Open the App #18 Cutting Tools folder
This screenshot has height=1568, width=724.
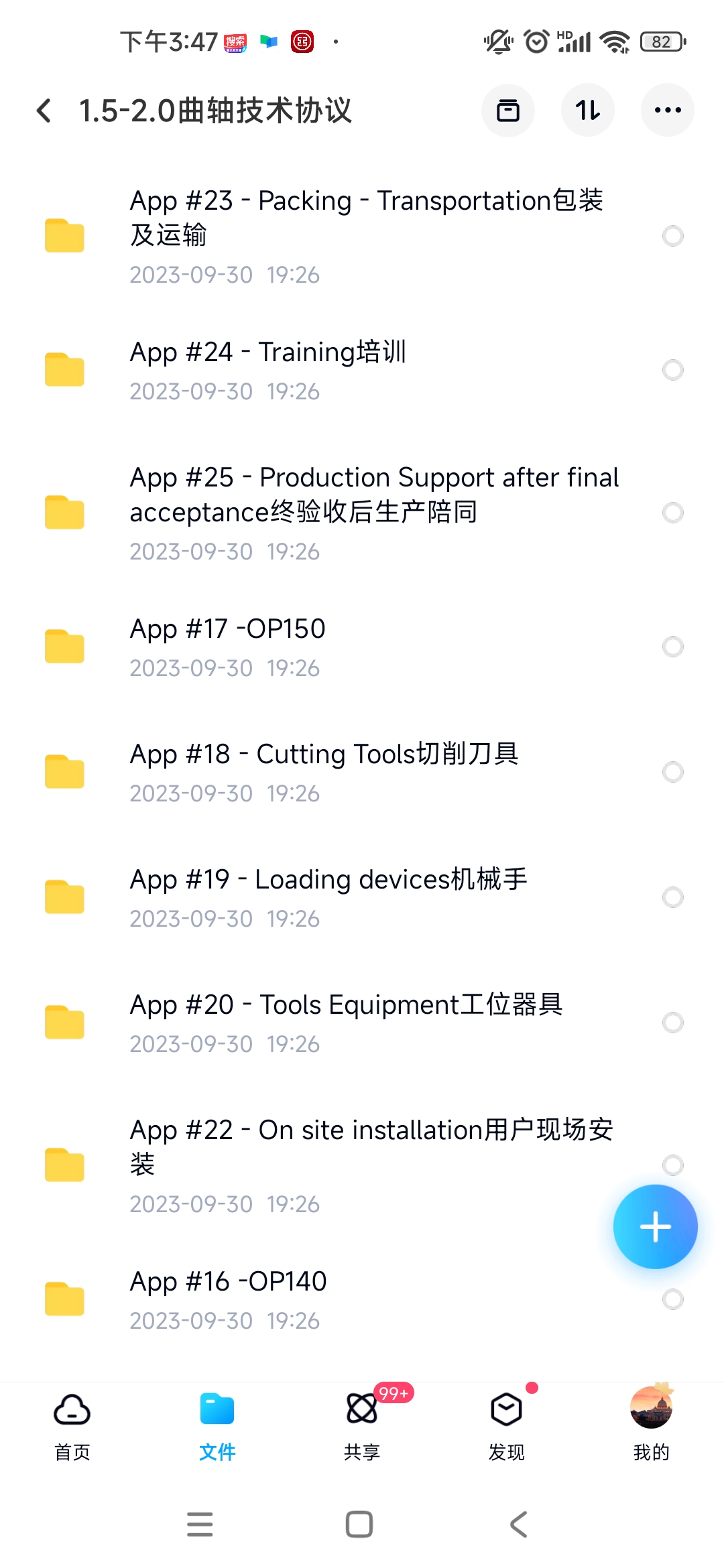point(324,771)
